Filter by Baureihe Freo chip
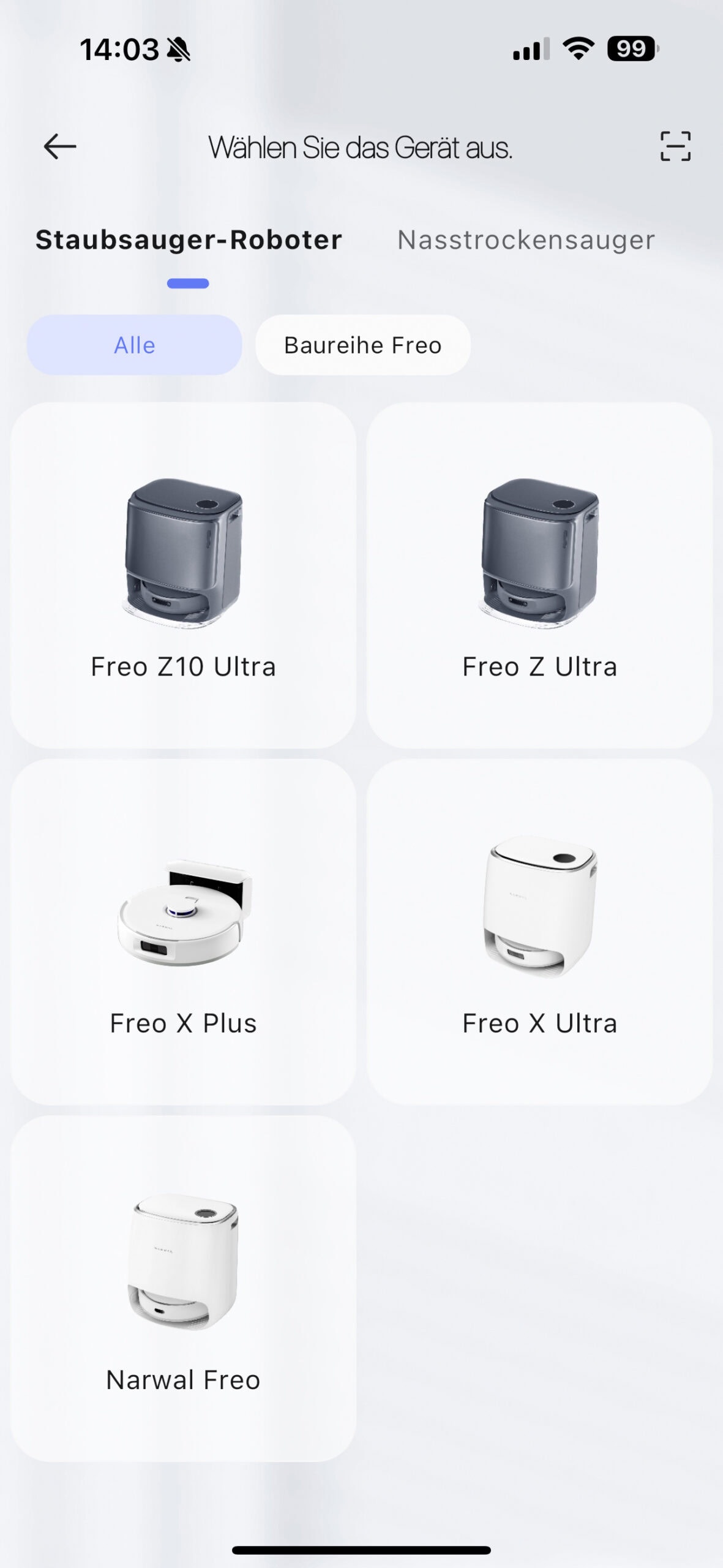The height and width of the screenshot is (1568, 723). click(x=362, y=345)
